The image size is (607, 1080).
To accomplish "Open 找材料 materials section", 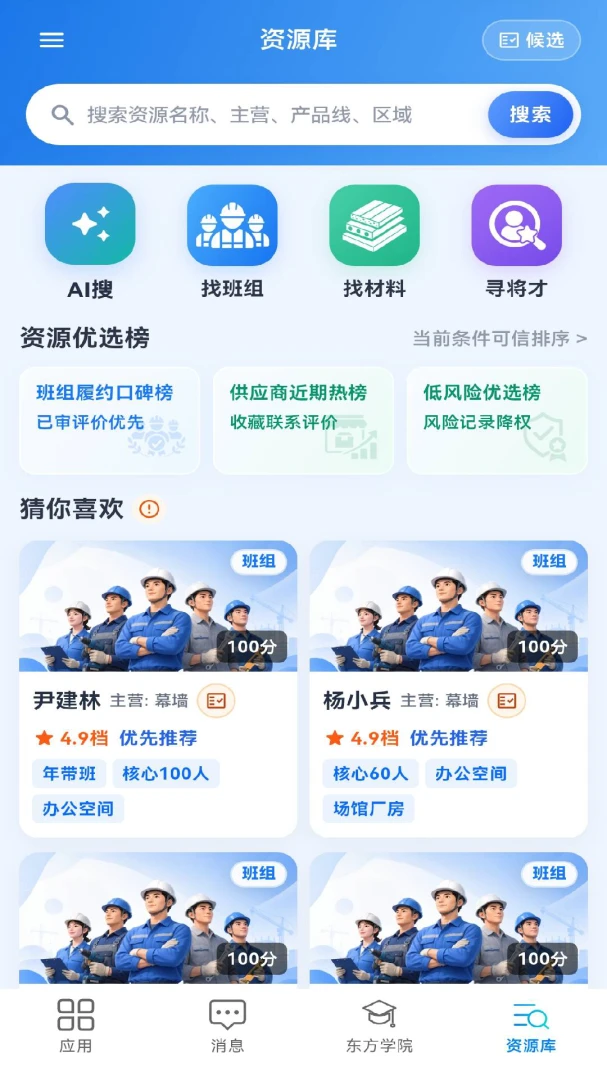I will (374, 241).
